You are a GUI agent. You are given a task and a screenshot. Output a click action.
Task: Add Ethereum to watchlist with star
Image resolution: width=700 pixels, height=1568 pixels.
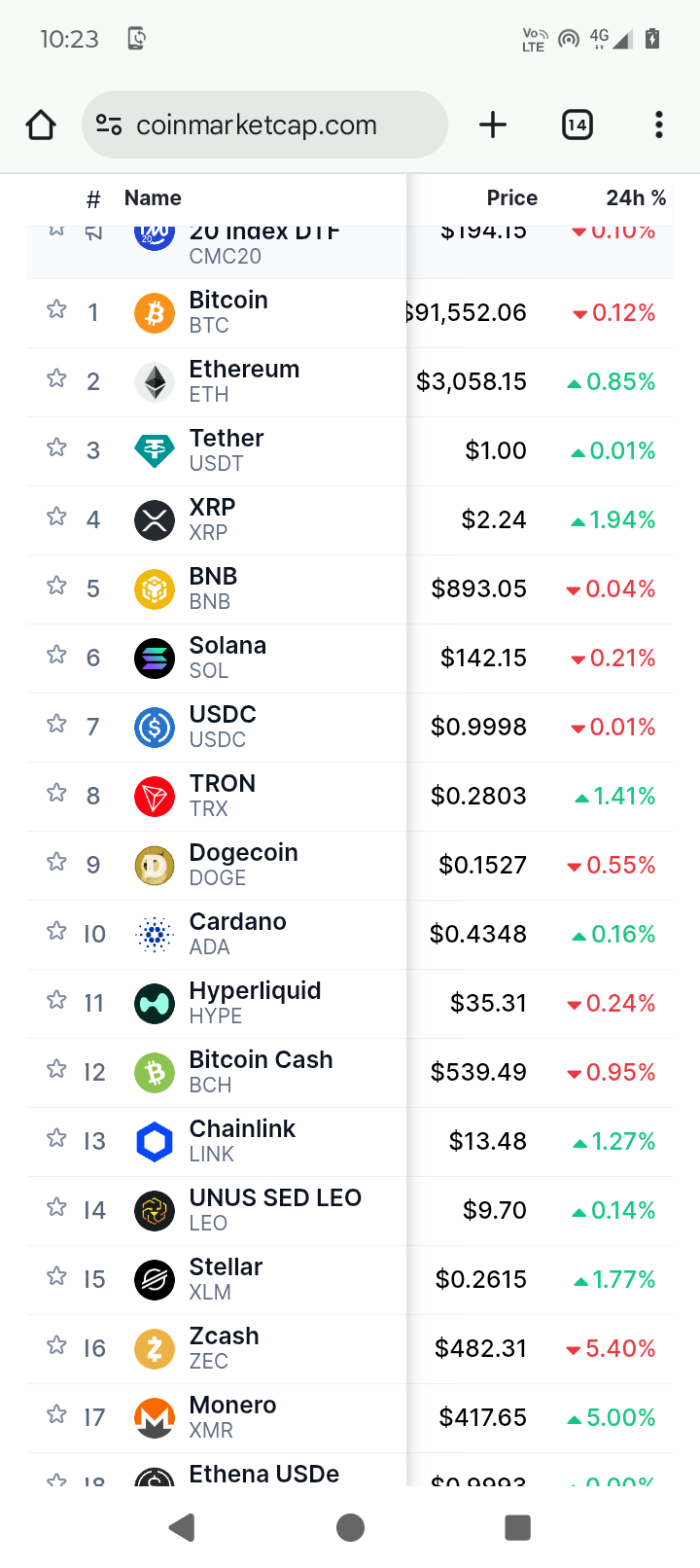[x=56, y=378]
